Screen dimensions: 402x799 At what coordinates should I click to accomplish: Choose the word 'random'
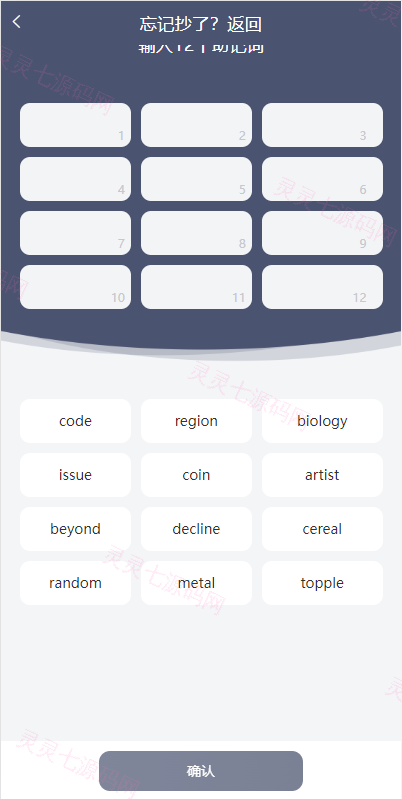coord(75,583)
